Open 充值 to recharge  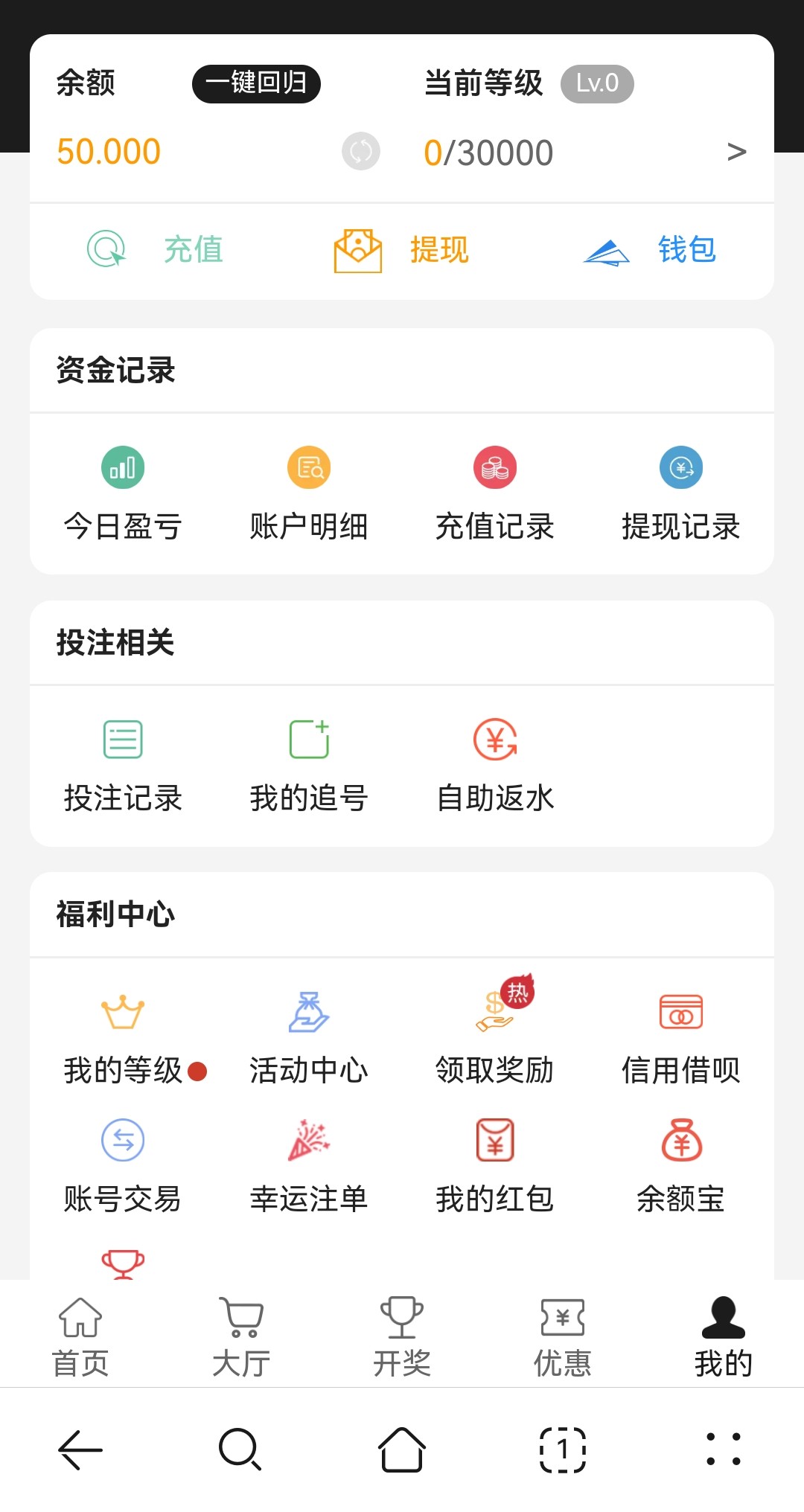(156, 250)
